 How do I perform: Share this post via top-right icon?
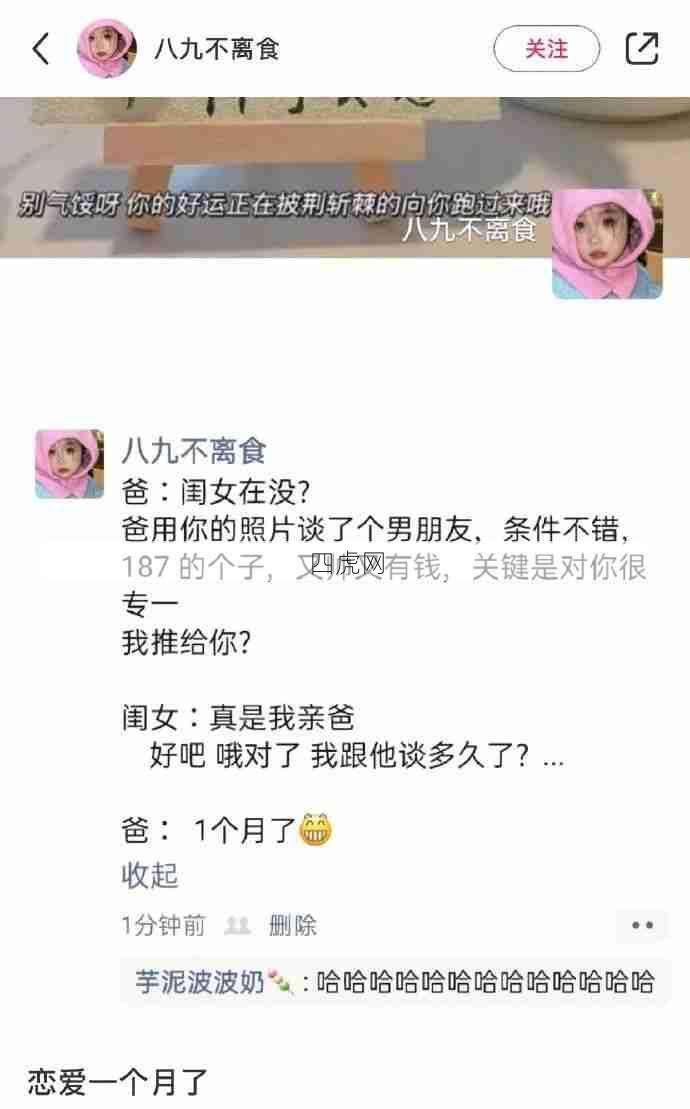[642, 48]
